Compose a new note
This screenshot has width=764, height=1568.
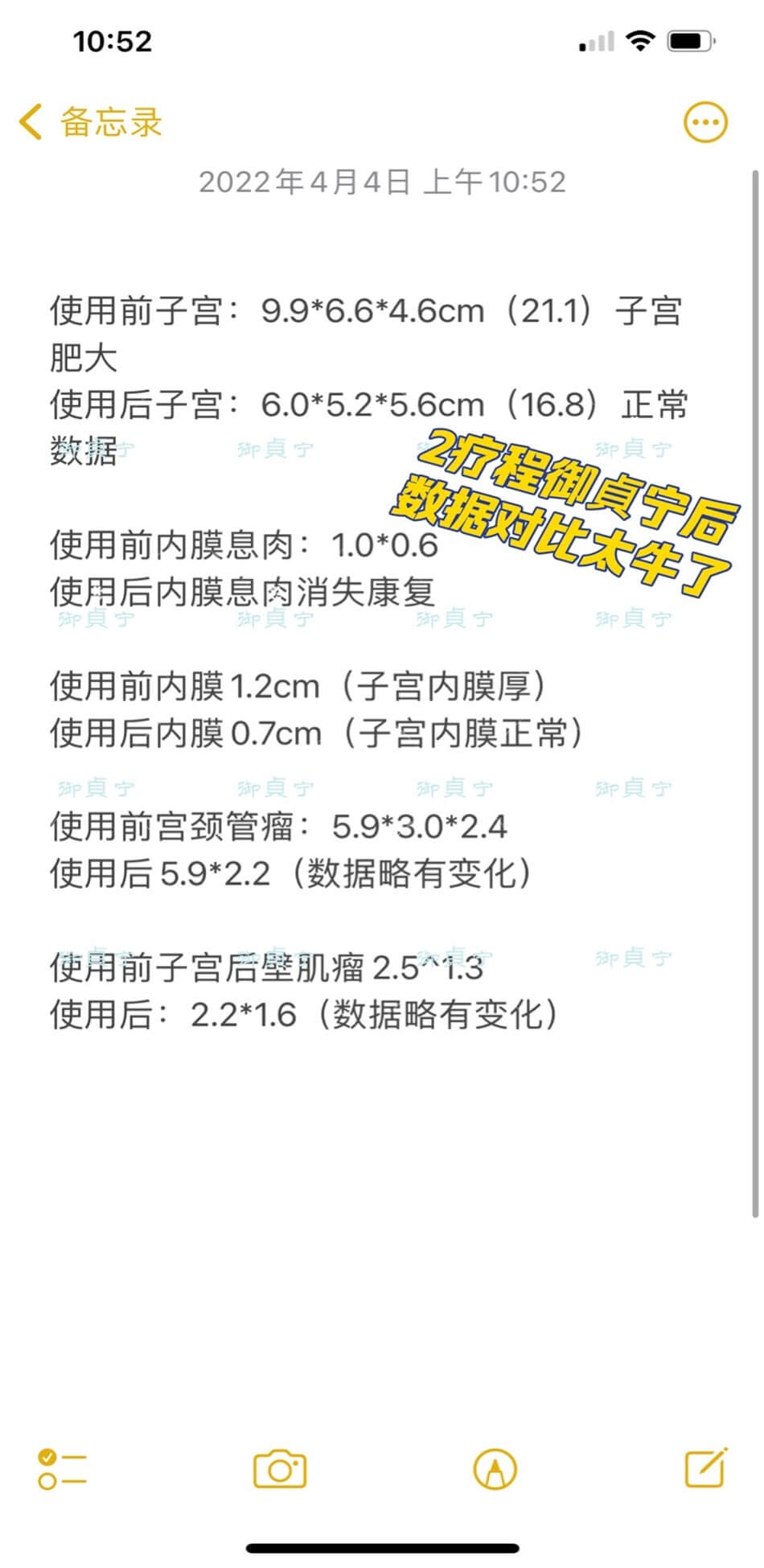click(x=706, y=1467)
